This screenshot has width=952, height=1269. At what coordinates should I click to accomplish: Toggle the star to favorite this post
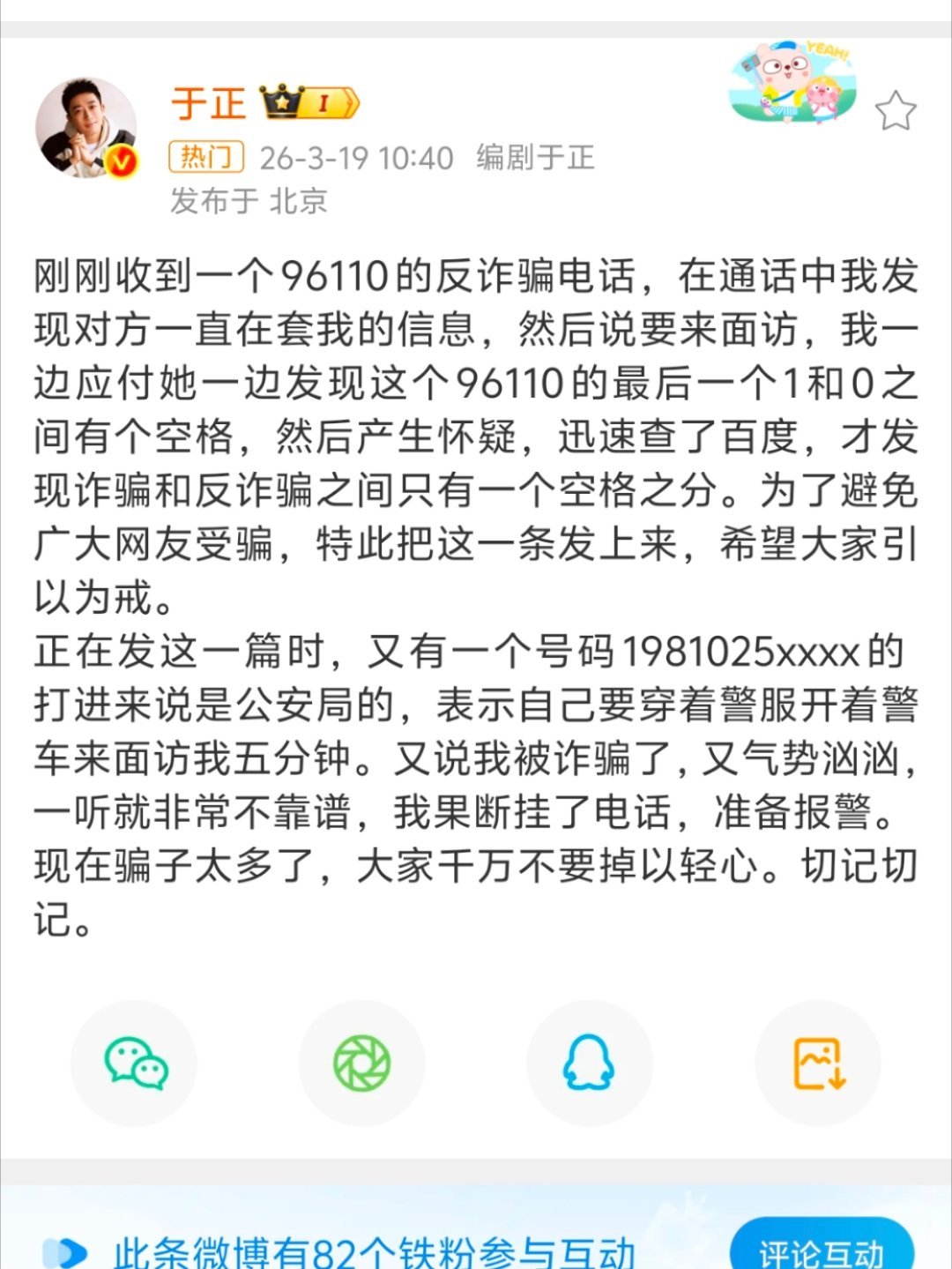coord(896,109)
